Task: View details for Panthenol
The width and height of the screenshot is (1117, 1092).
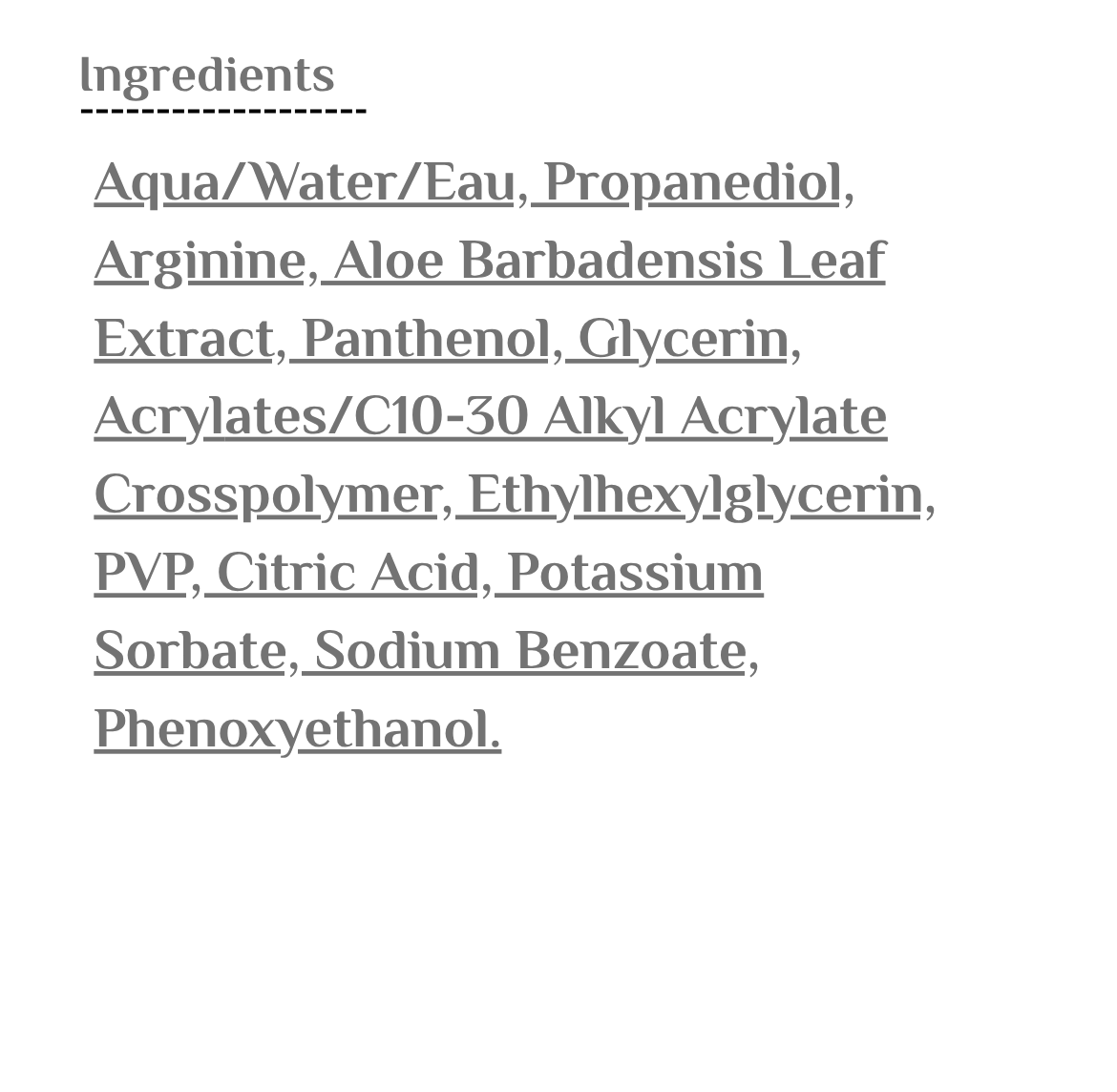Action: pos(426,338)
